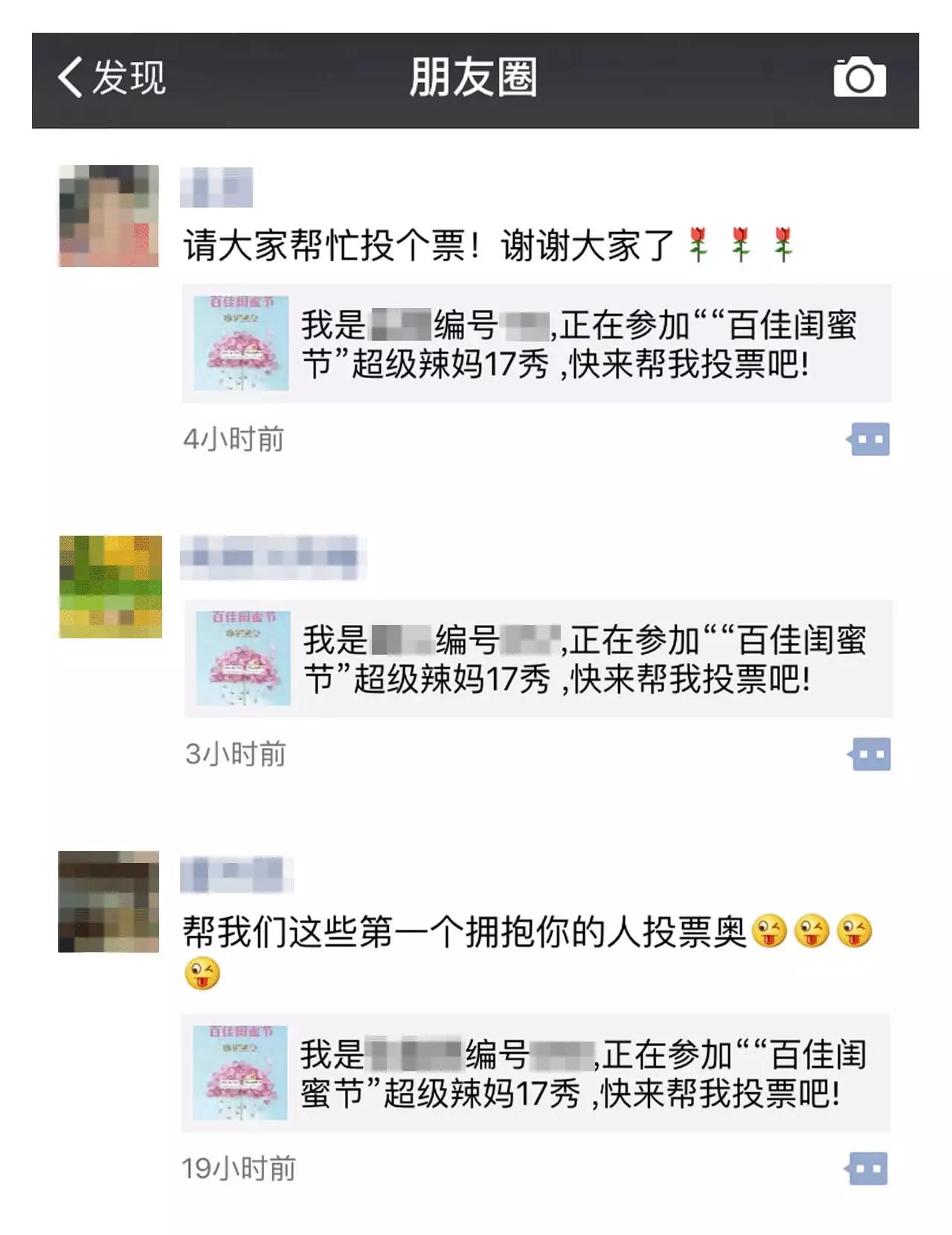Open avatar of the 帮我们这些第一个拥抱你的人 poster
Viewport: 952px width, 1235px height.
(x=109, y=902)
